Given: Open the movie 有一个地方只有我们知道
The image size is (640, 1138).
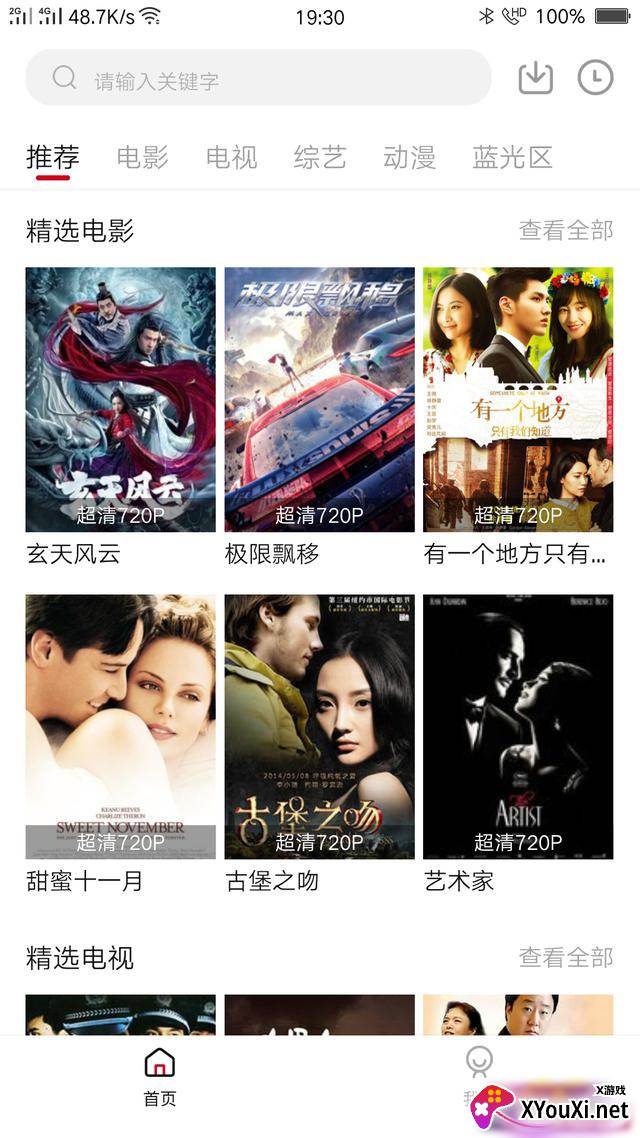Looking at the screenshot, I should [x=518, y=400].
